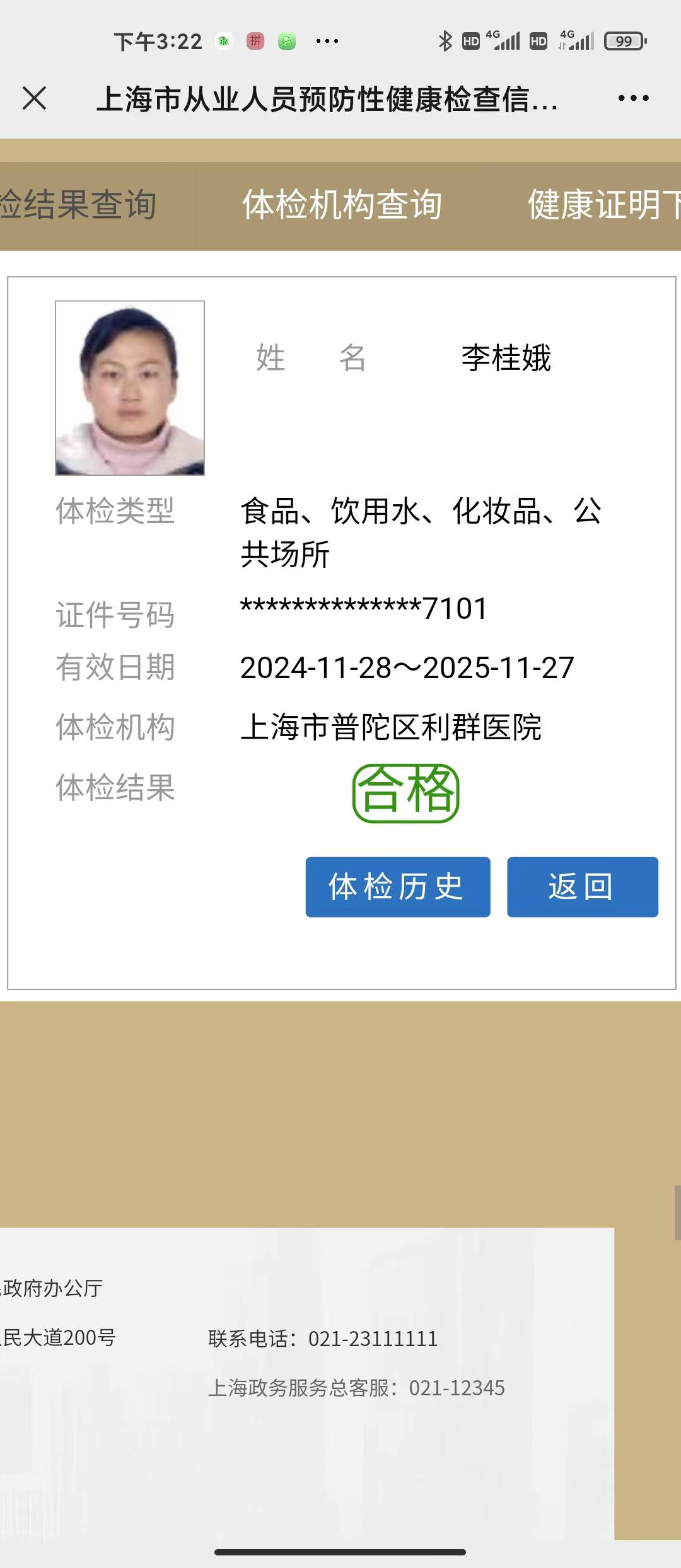The width and height of the screenshot is (681, 1568).
Task: Switch to 体检机构查询 tab
Action: (x=342, y=205)
